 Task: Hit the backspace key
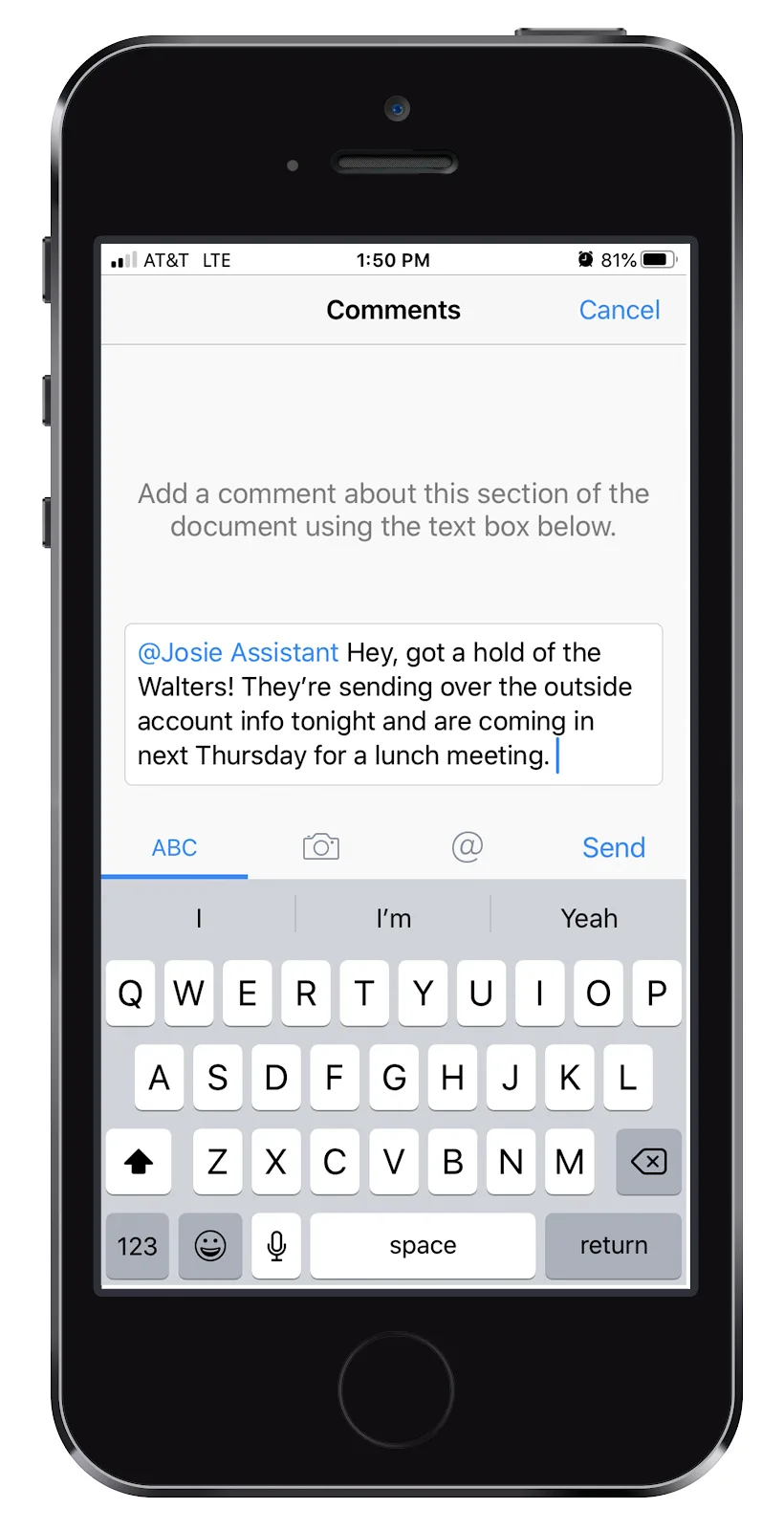point(648,1162)
